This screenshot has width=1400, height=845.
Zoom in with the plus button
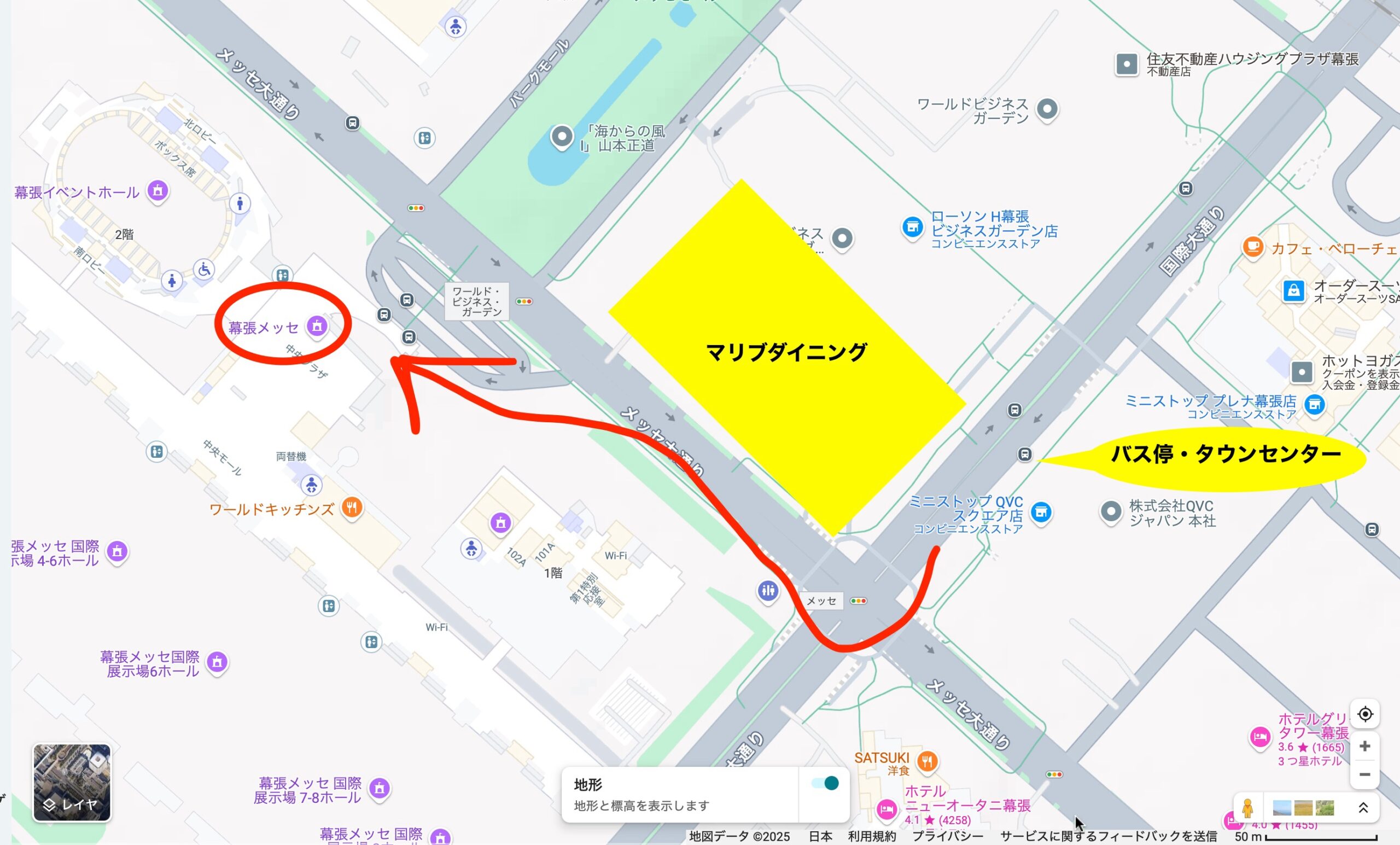click(x=1365, y=746)
